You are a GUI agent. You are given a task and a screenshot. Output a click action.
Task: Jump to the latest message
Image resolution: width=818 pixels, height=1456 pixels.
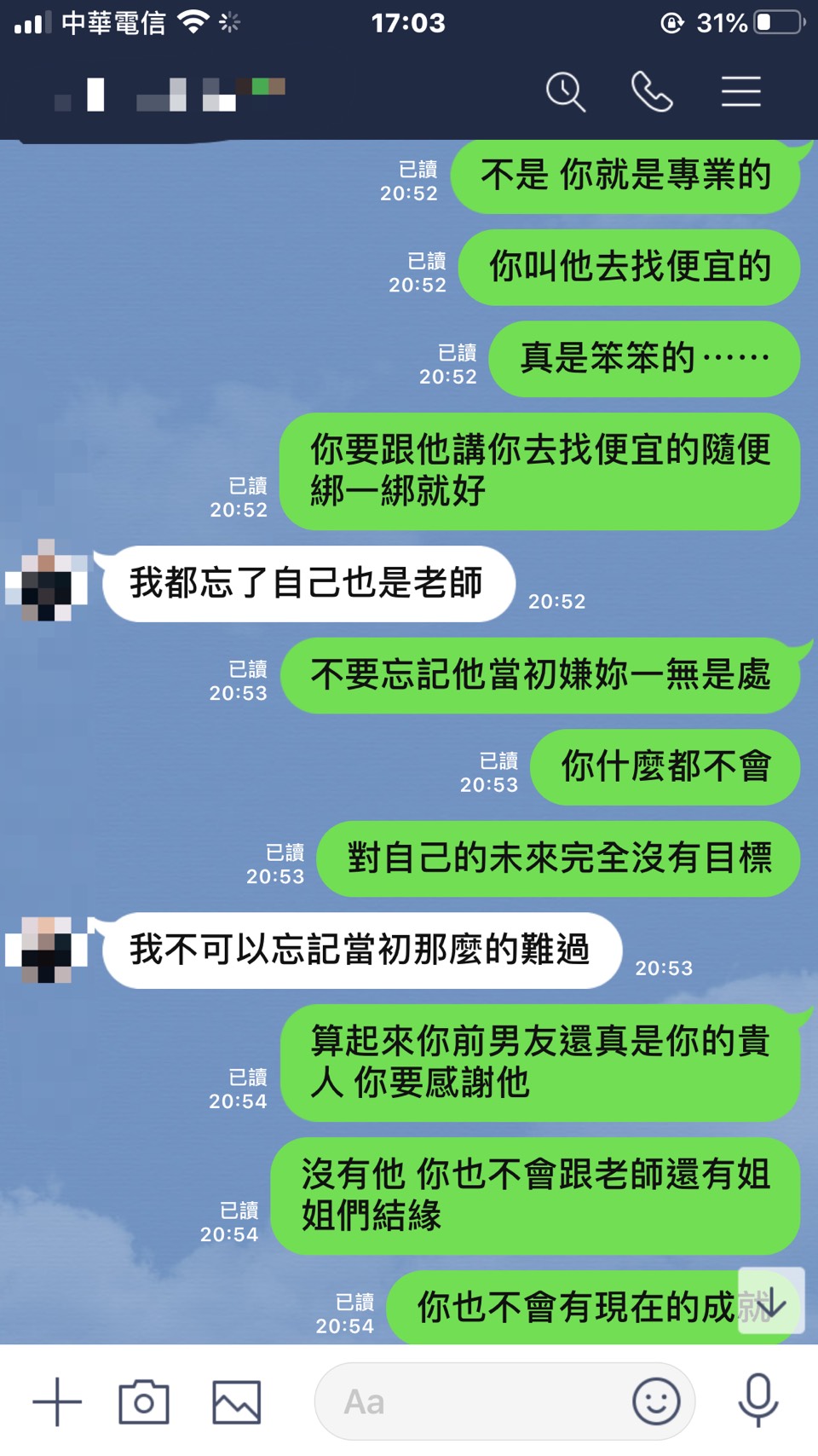771,1301
